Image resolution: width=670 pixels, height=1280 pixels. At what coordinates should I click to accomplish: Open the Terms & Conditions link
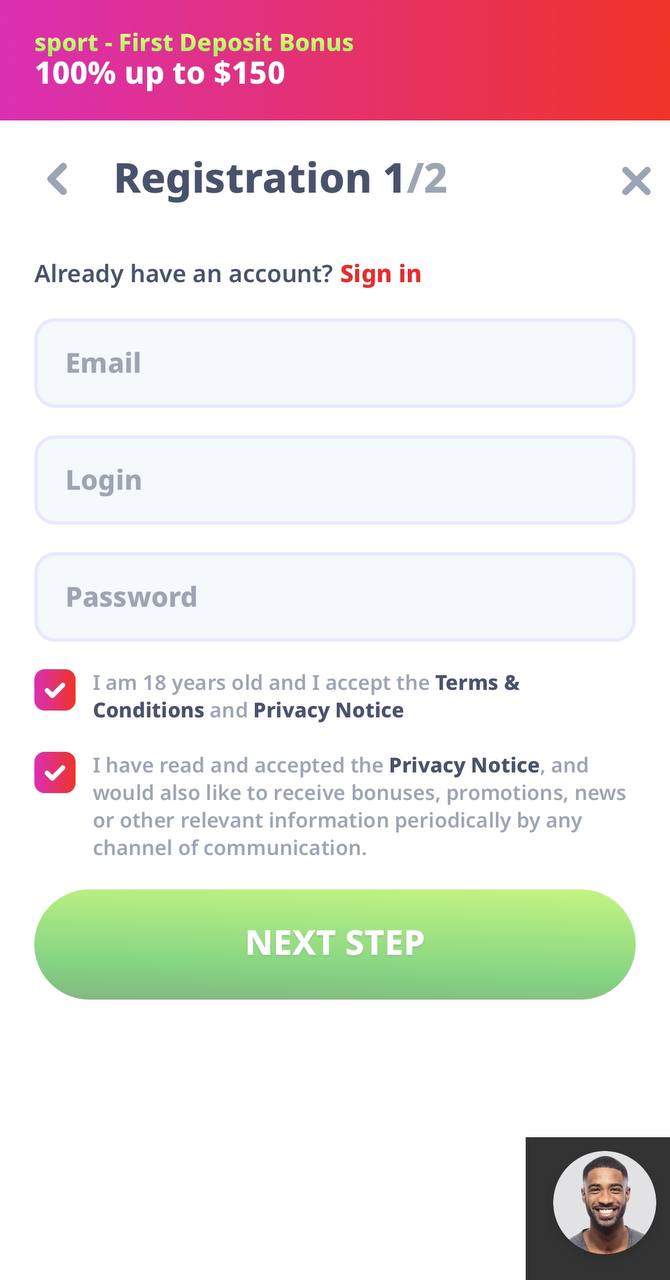click(306, 696)
